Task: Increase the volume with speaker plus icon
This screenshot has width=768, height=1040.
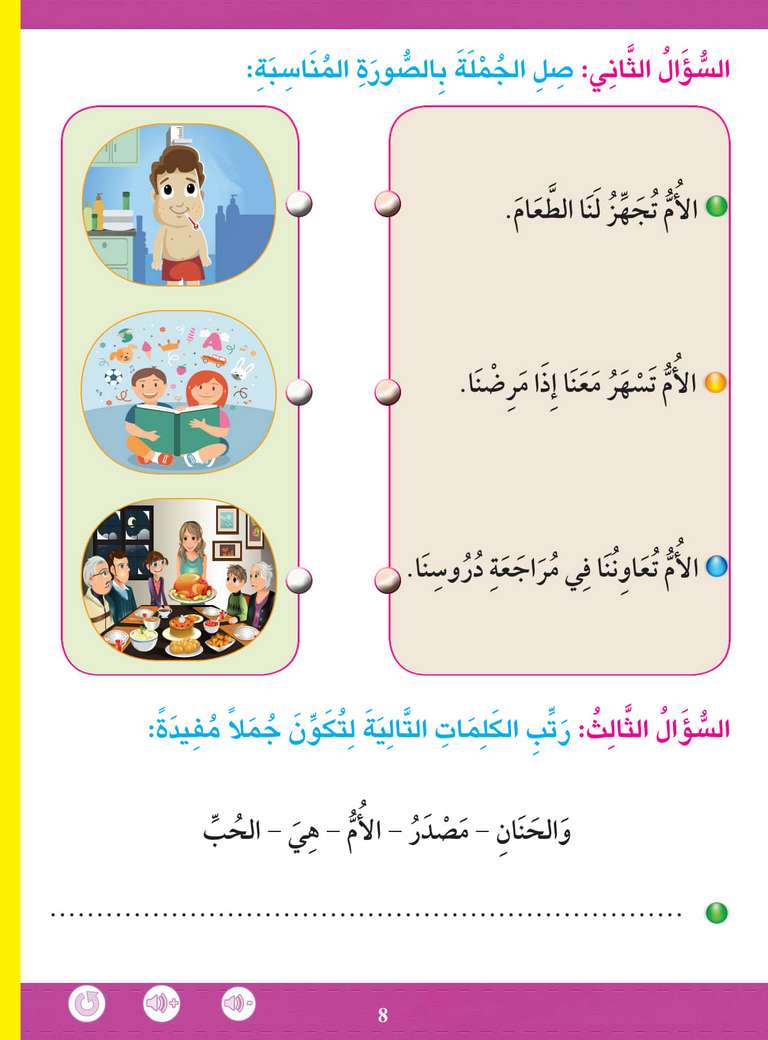Action: click(x=161, y=1002)
